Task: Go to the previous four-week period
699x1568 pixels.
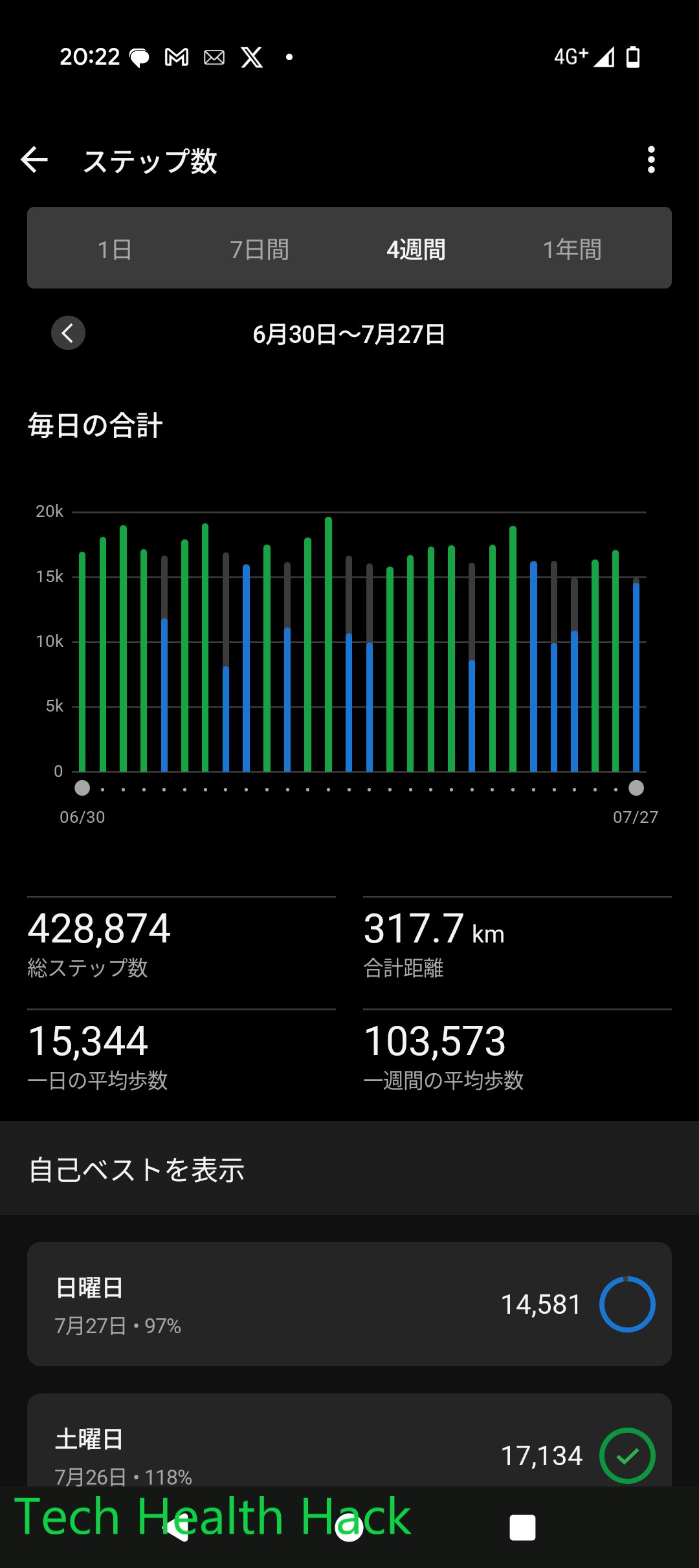Action: 68,333
